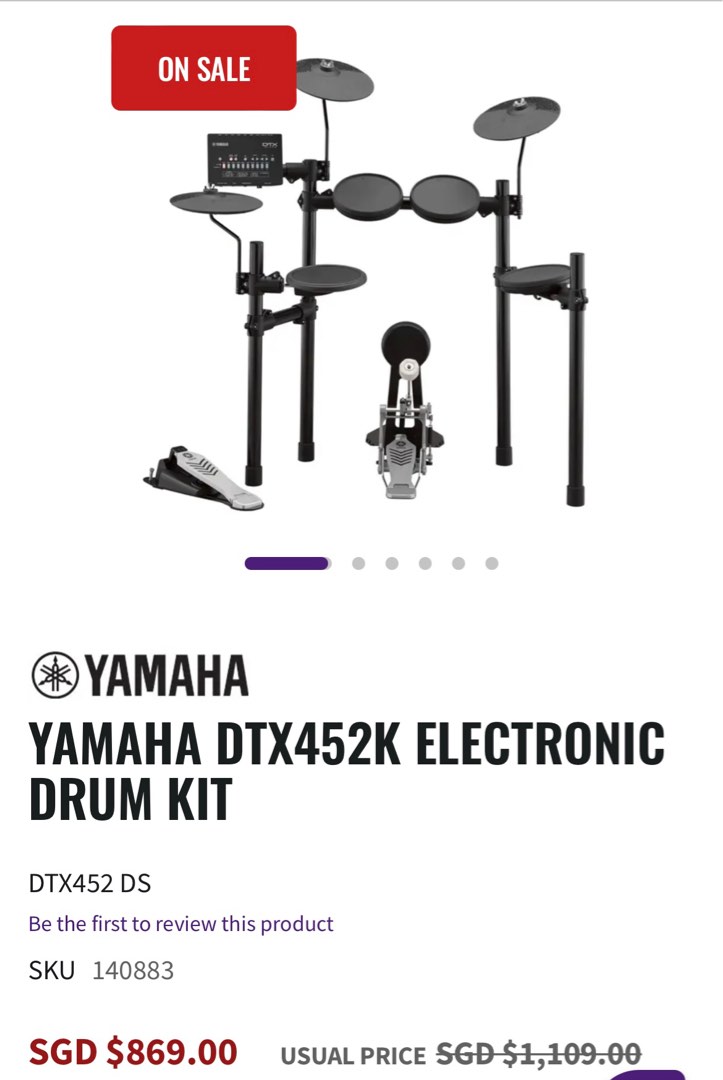The image size is (723, 1080).
Task: Click the red ON SALE badge
Action: [x=203, y=69]
